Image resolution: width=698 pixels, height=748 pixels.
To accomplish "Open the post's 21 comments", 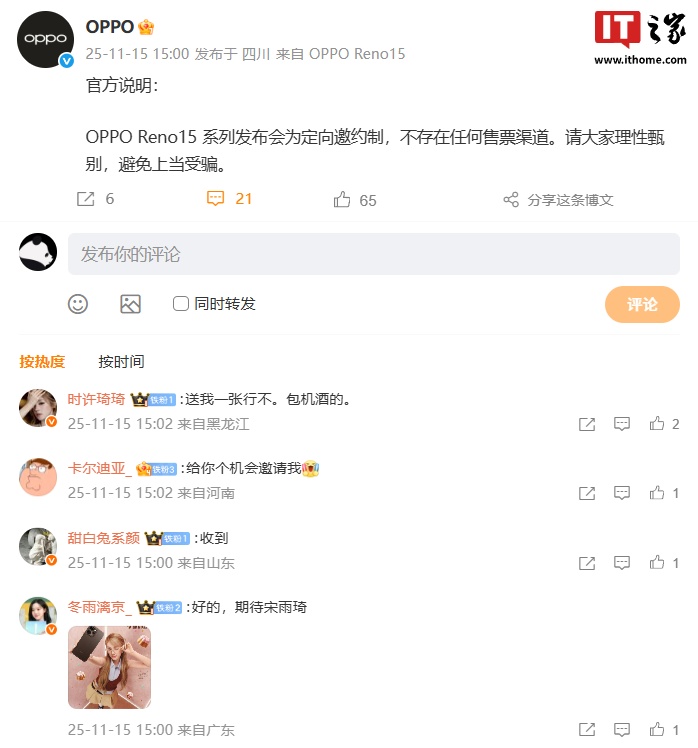I will pos(229,199).
